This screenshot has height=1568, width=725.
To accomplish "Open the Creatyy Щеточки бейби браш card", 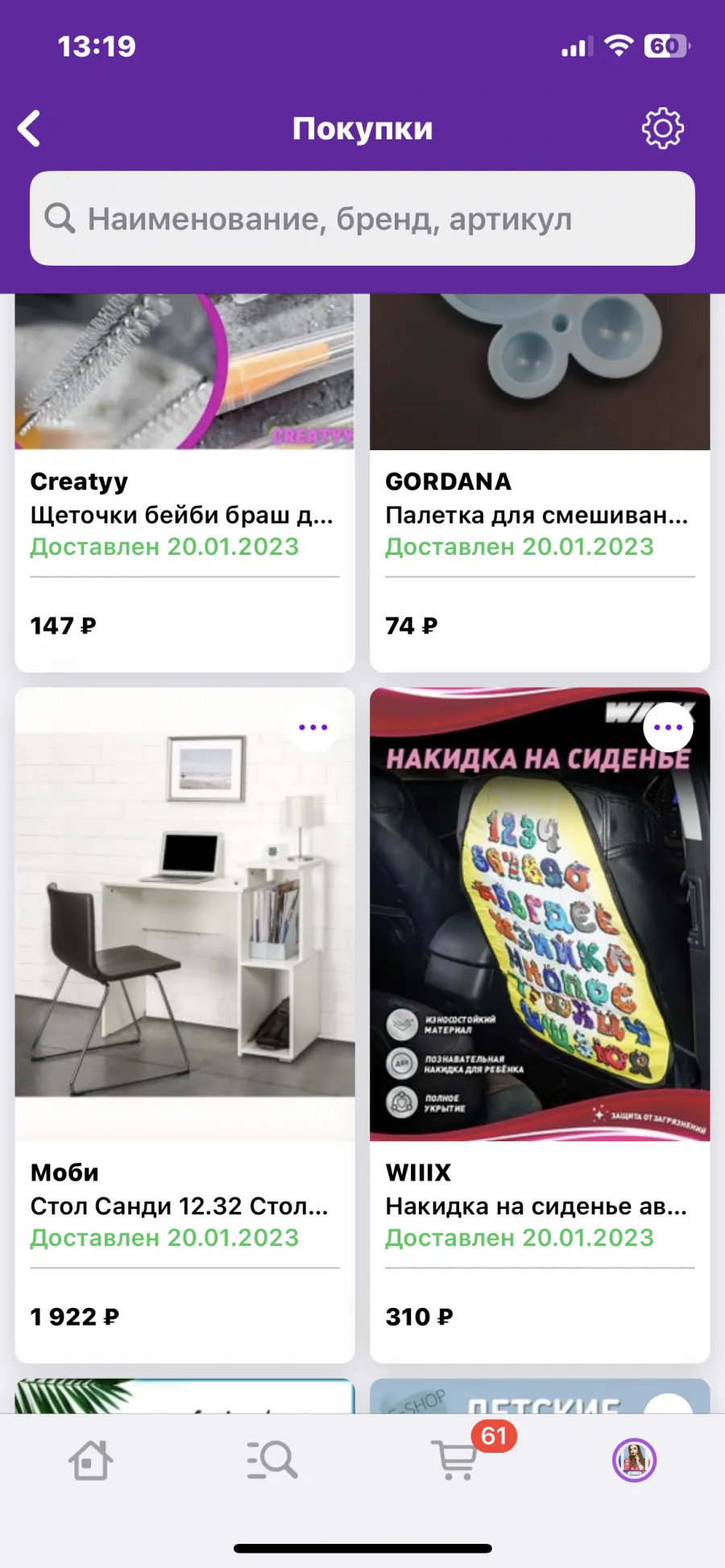I will [x=184, y=482].
